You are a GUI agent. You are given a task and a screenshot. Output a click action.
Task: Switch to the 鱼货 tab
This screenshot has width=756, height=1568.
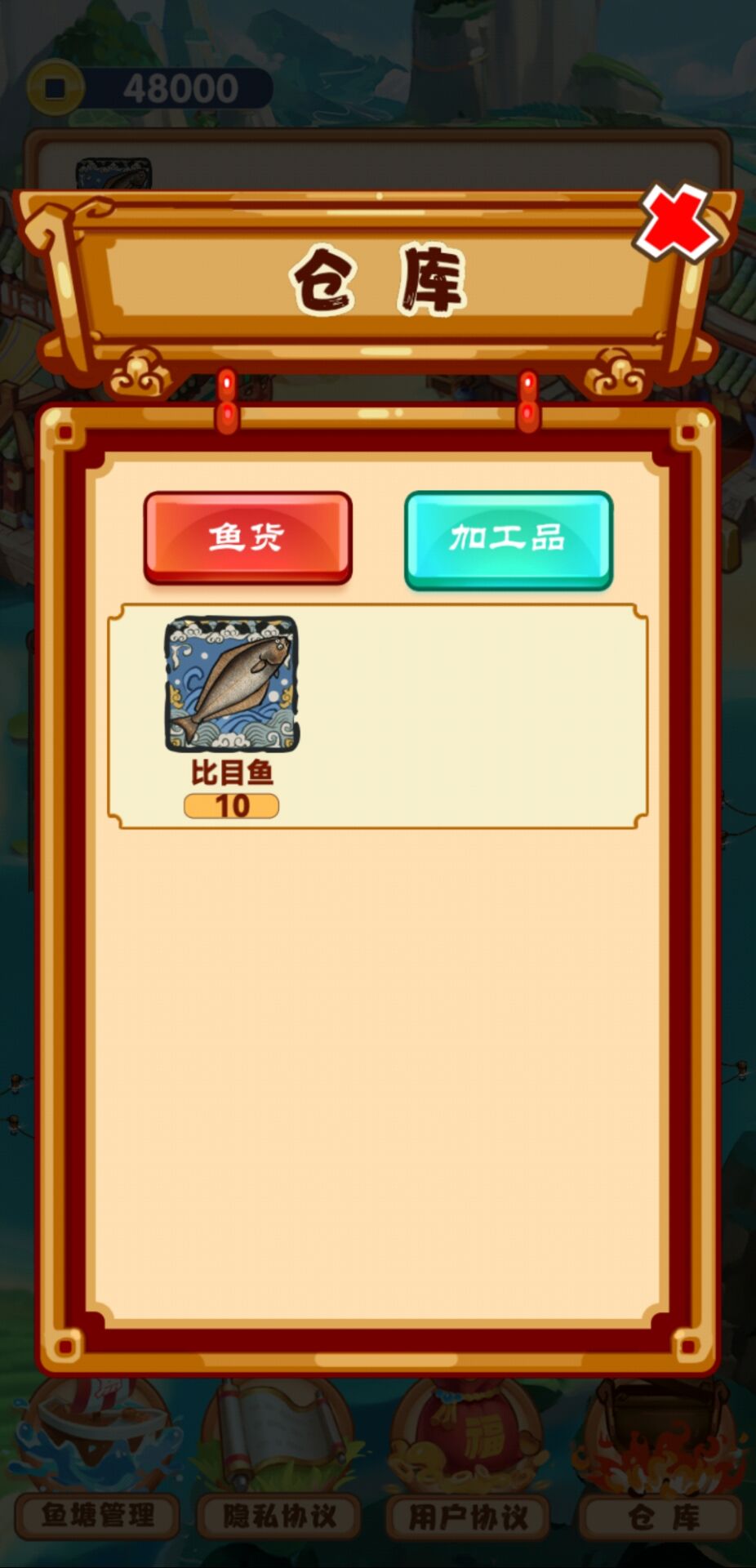click(x=247, y=537)
